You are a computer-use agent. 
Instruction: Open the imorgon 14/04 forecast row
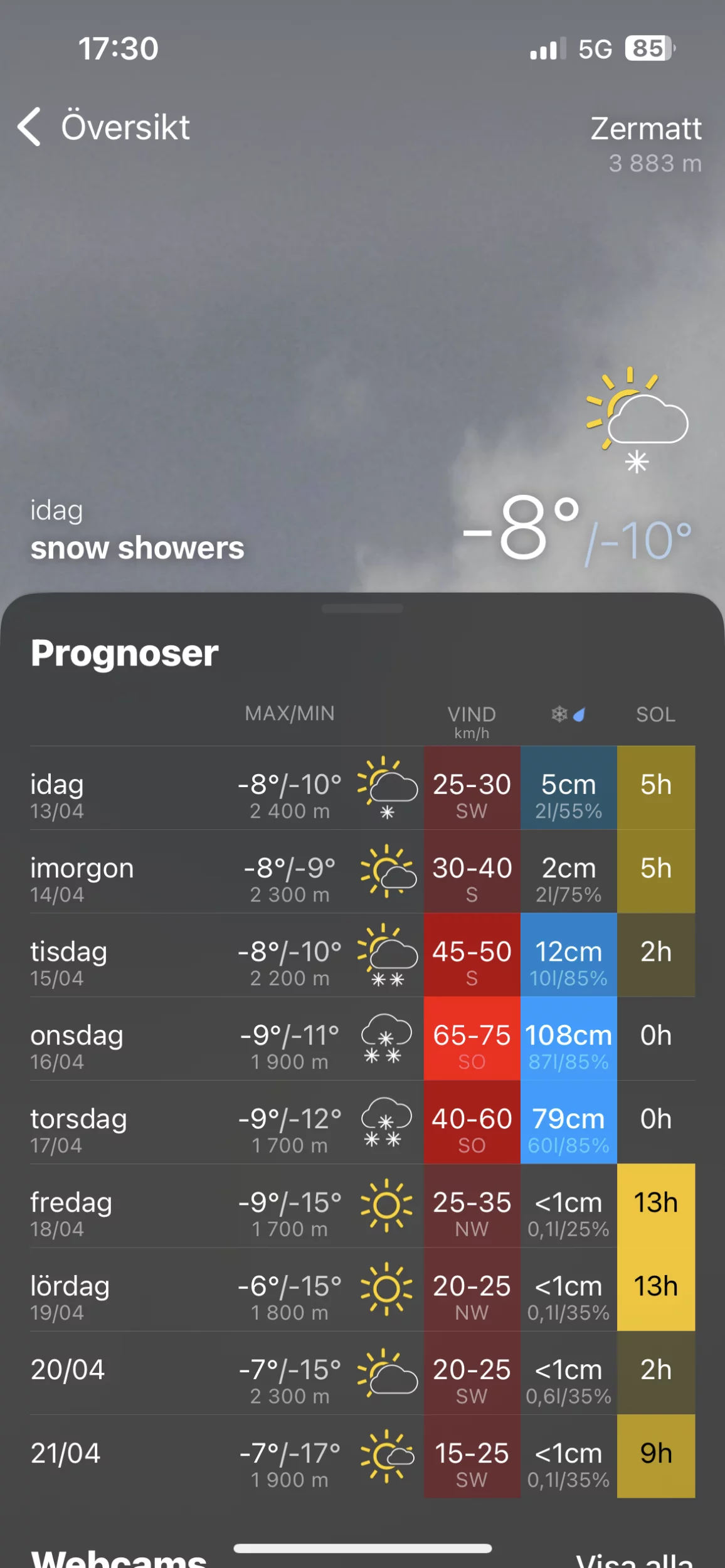pos(362,871)
